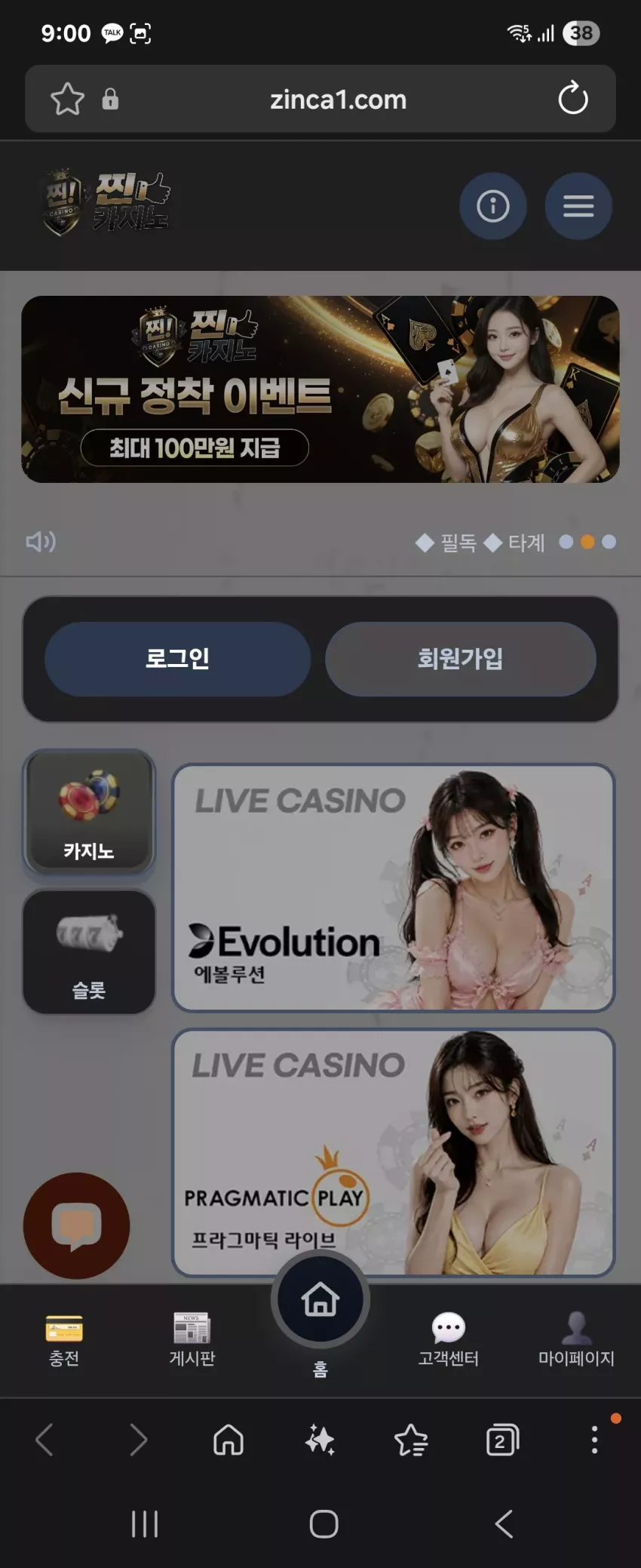The width and height of the screenshot is (641, 1568).
Task: Tap the 로그인 button
Action: pos(178,659)
